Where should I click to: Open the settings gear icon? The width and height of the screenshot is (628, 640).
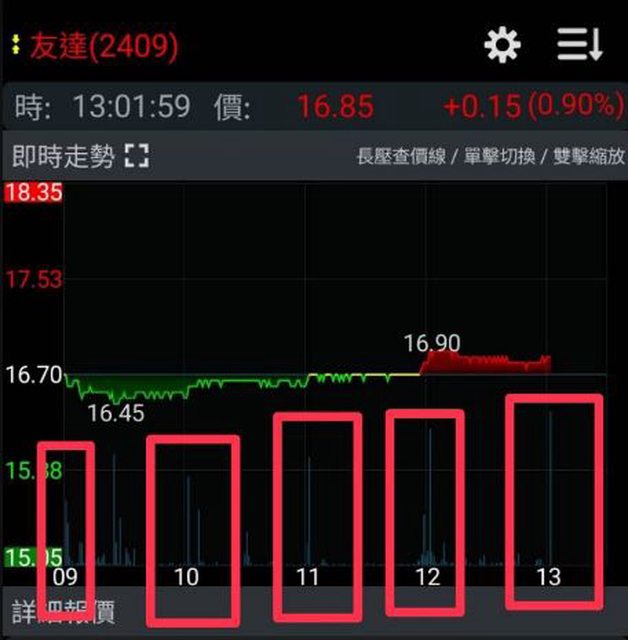502,45
